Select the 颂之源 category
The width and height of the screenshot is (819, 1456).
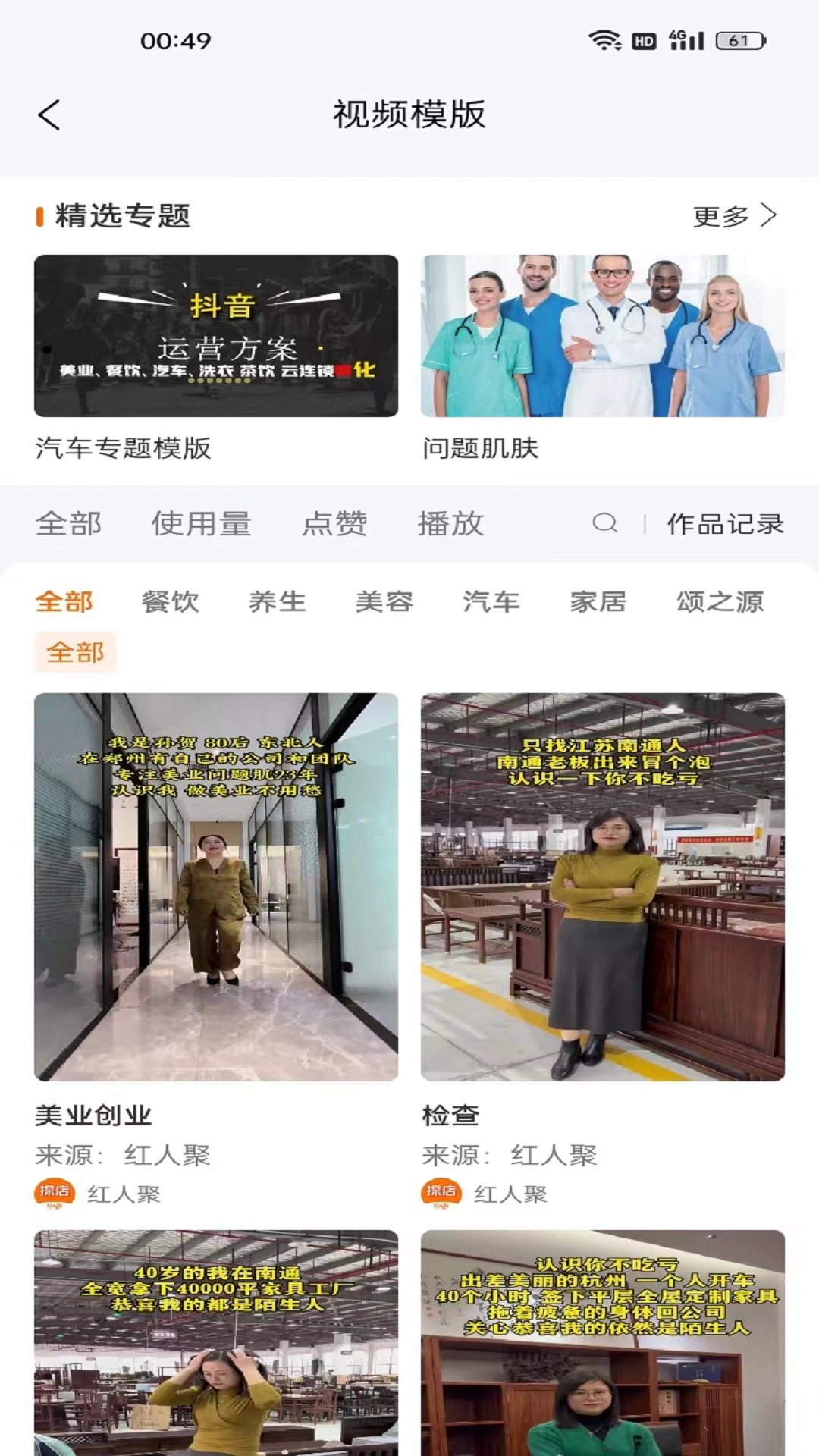coord(720,603)
